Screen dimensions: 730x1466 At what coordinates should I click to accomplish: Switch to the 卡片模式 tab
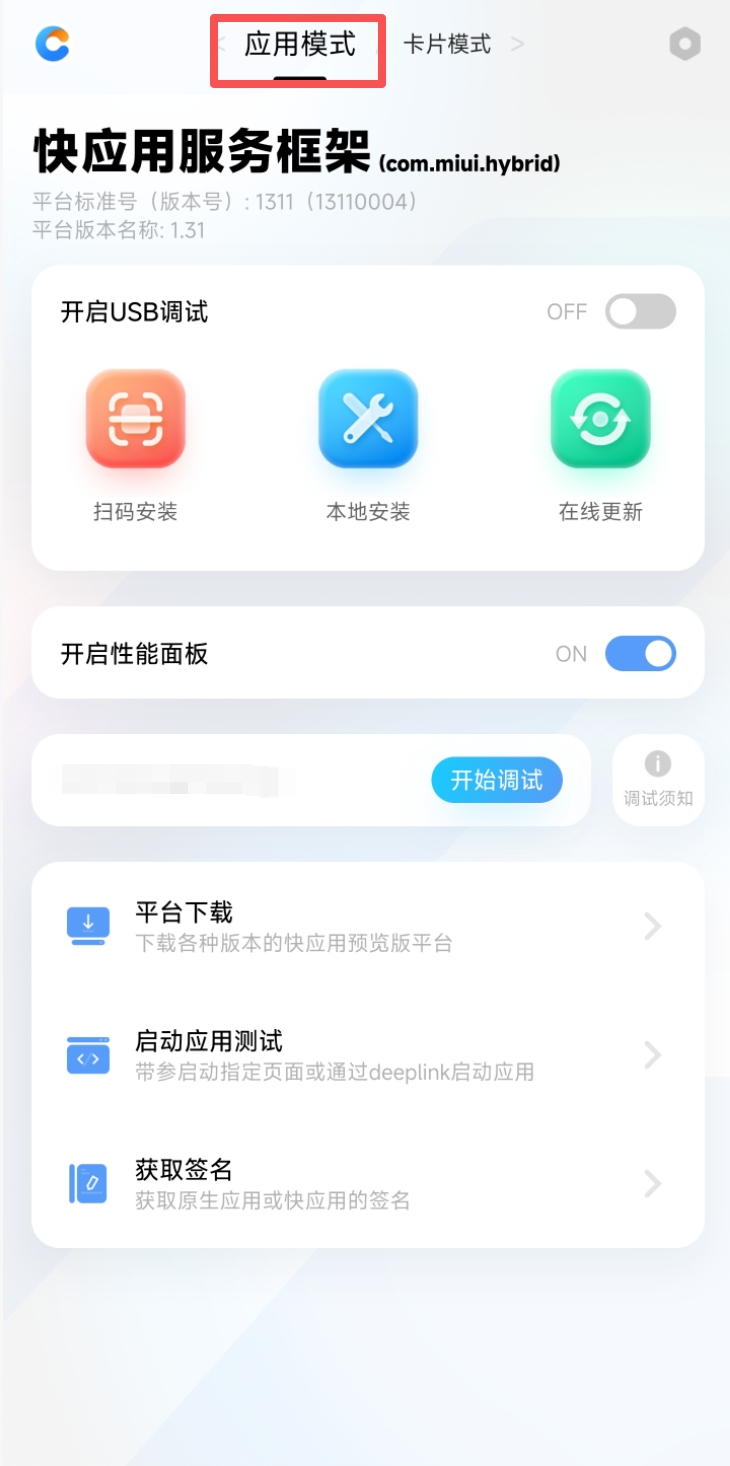click(447, 45)
